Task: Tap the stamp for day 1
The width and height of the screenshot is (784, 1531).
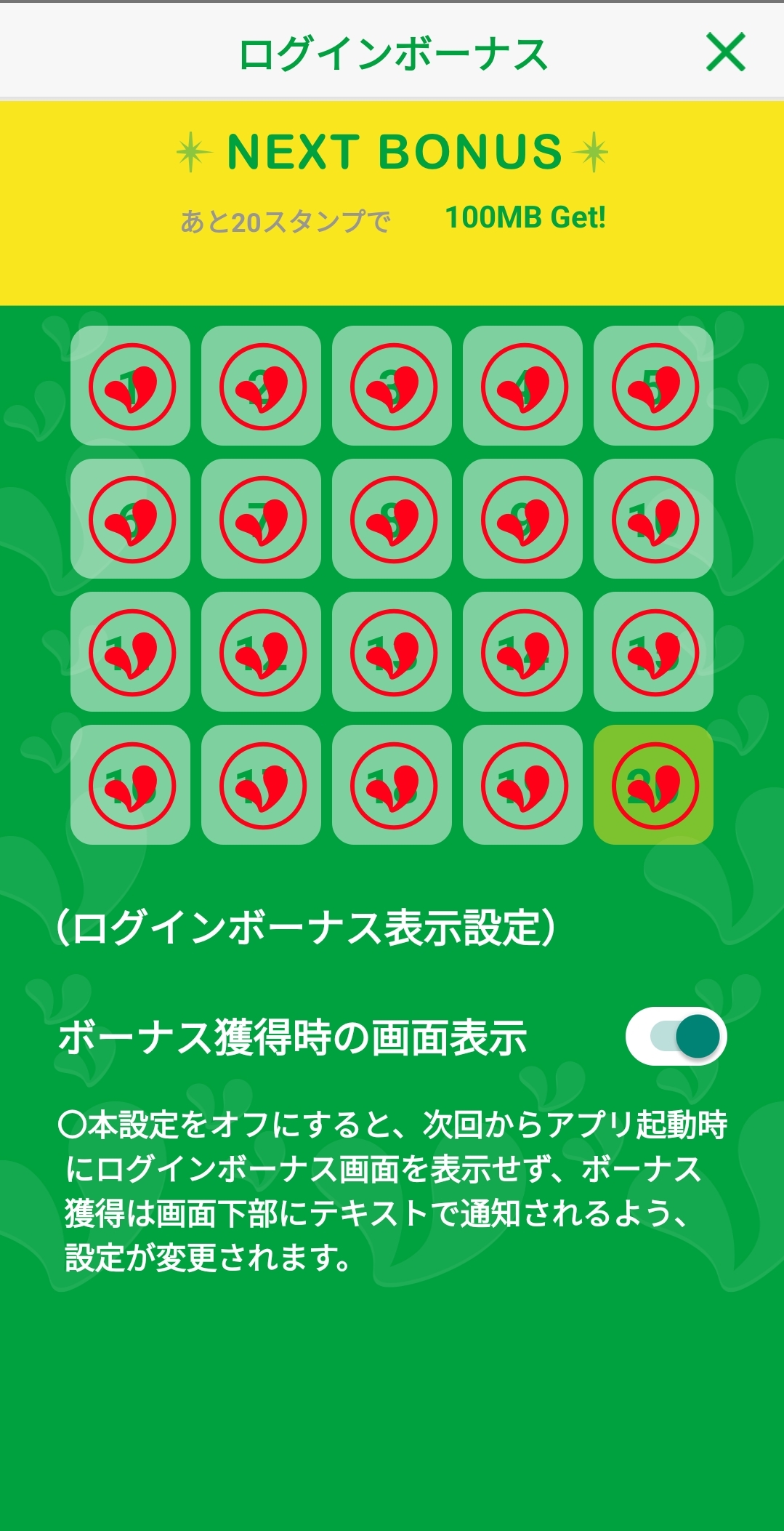Action: [x=131, y=385]
